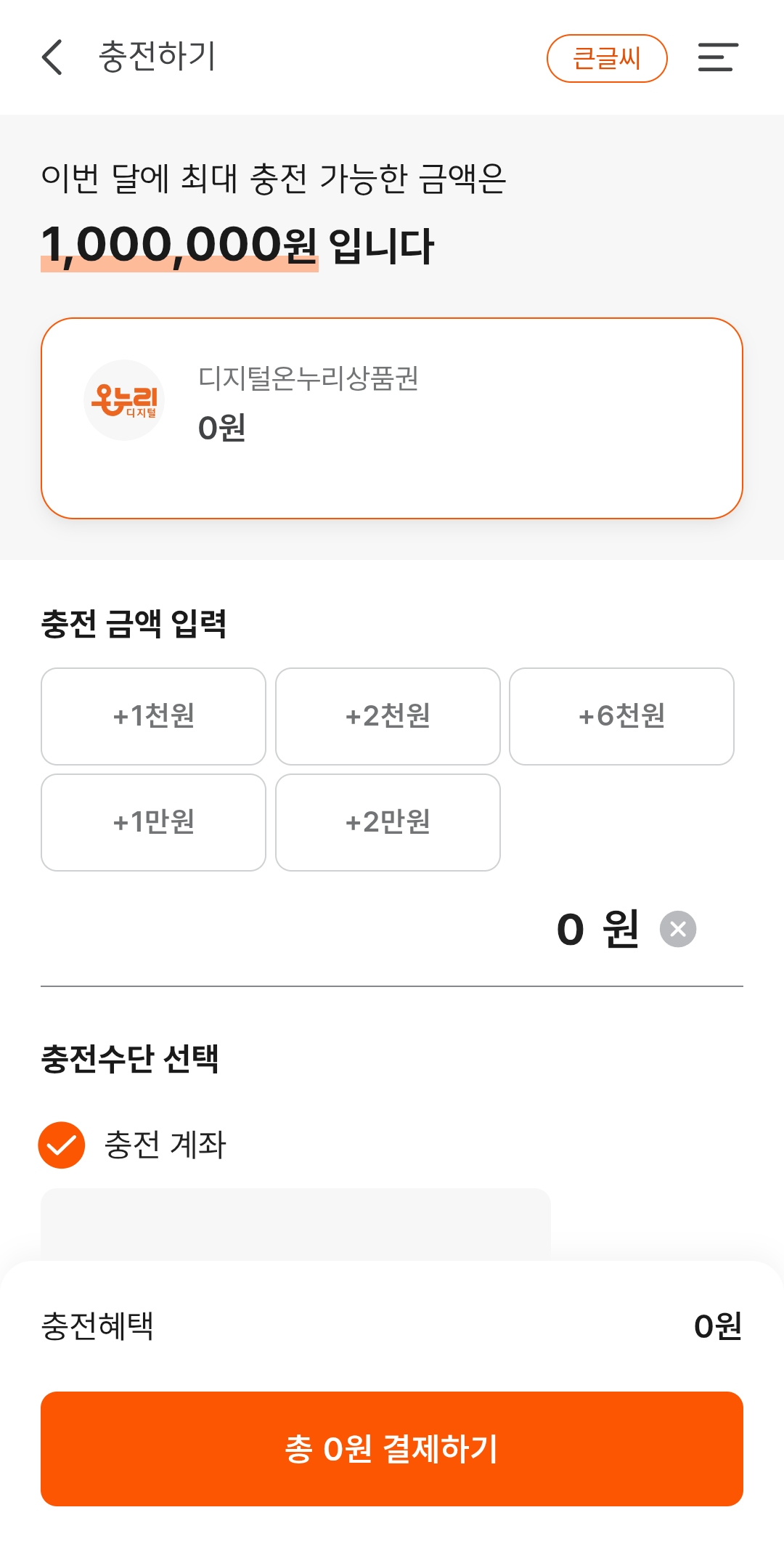The width and height of the screenshot is (784, 1547).
Task: Add 6천원 to charge amount
Action: click(x=622, y=716)
